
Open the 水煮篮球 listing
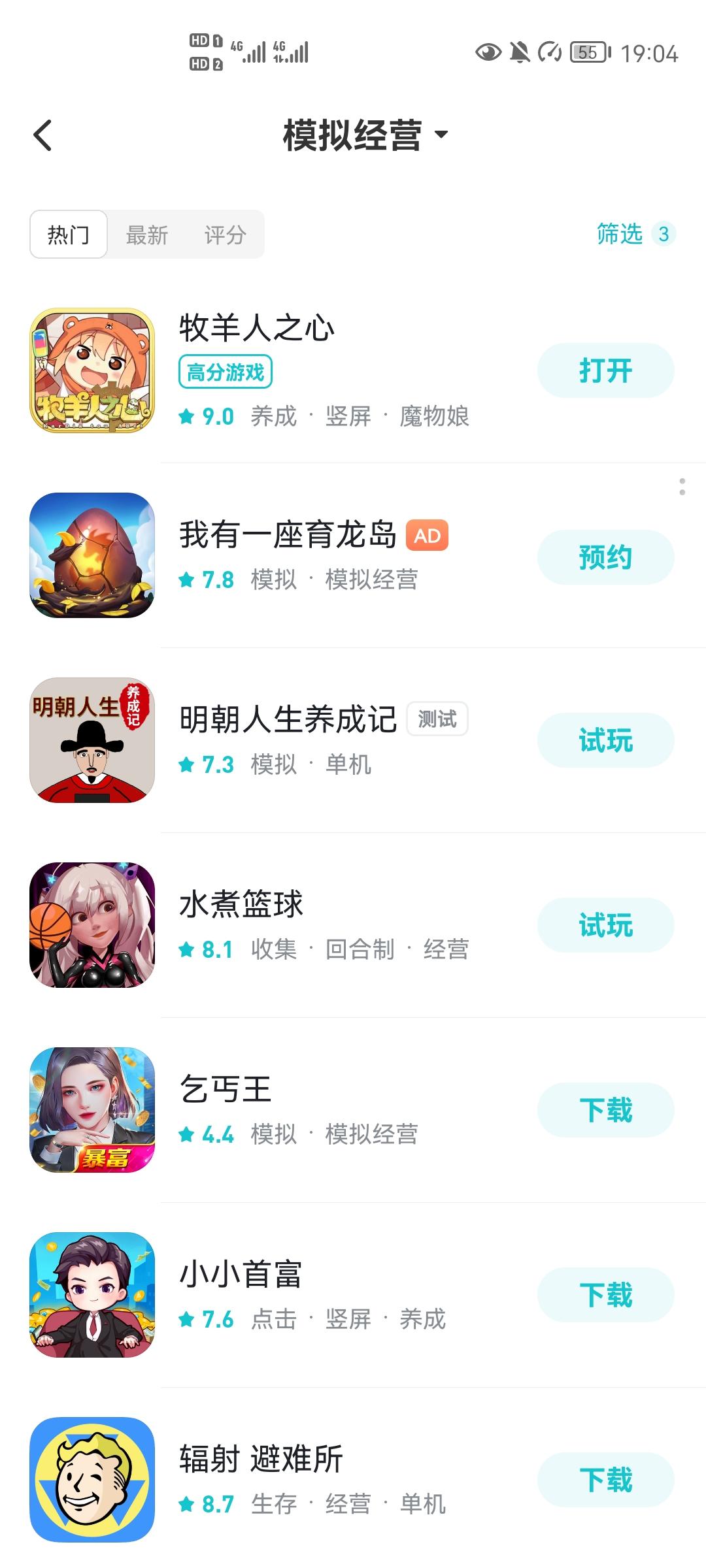pos(241,904)
